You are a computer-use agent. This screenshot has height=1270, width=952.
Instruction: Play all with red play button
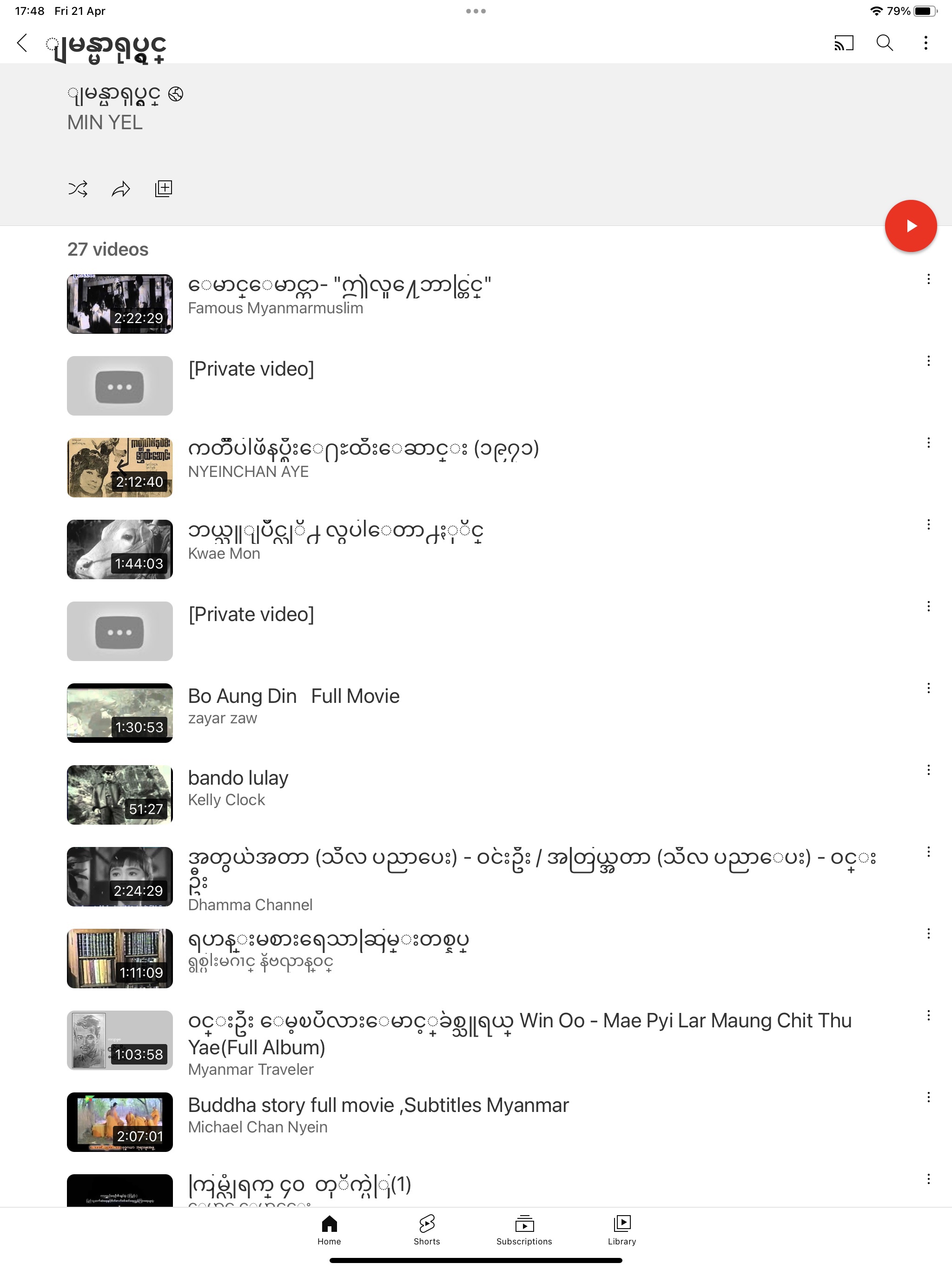click(x=911, y=226)
